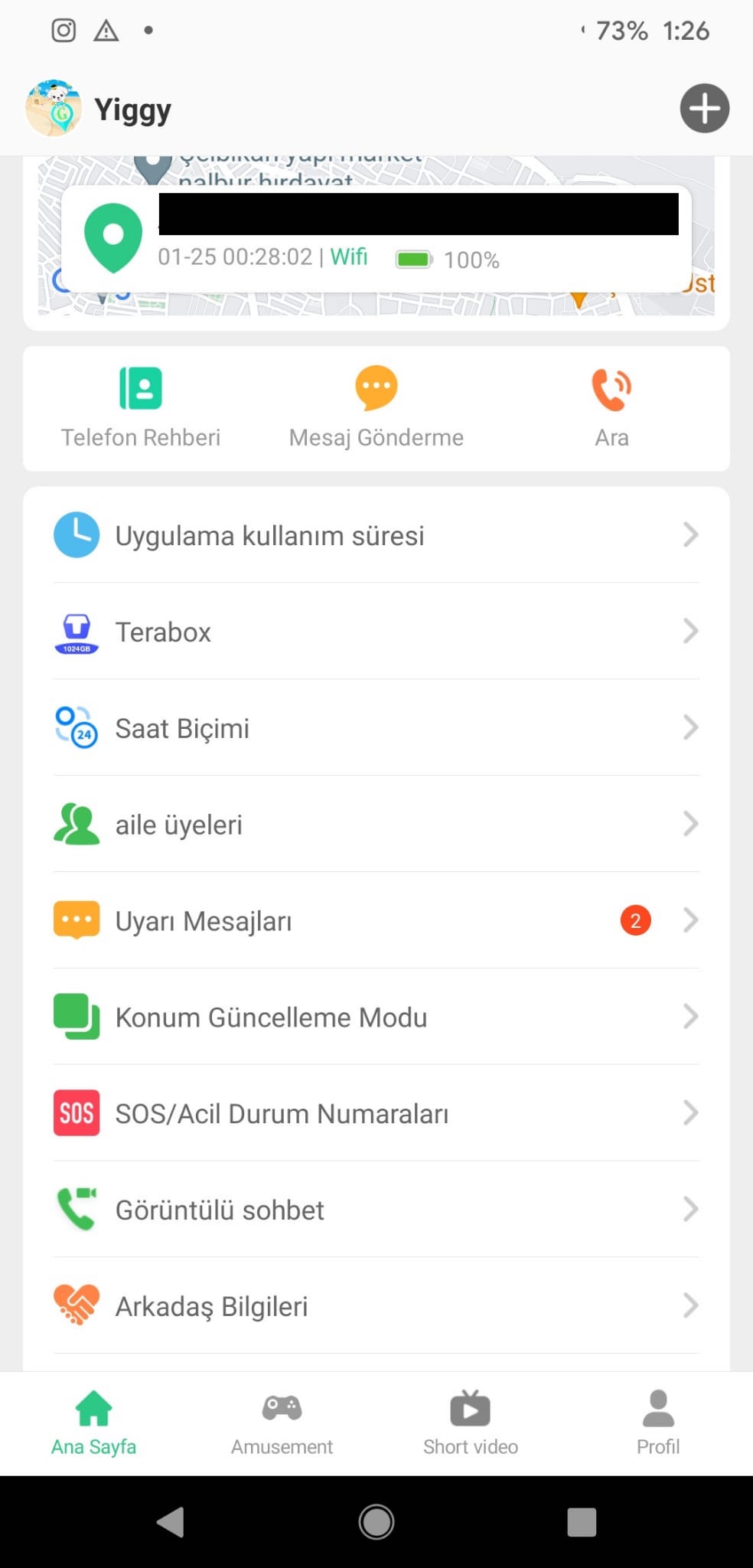This screenshot has width=753, height=1568.
Task: Open Uyarı Mesajları with 2 alerts
Action: (375, 921)
